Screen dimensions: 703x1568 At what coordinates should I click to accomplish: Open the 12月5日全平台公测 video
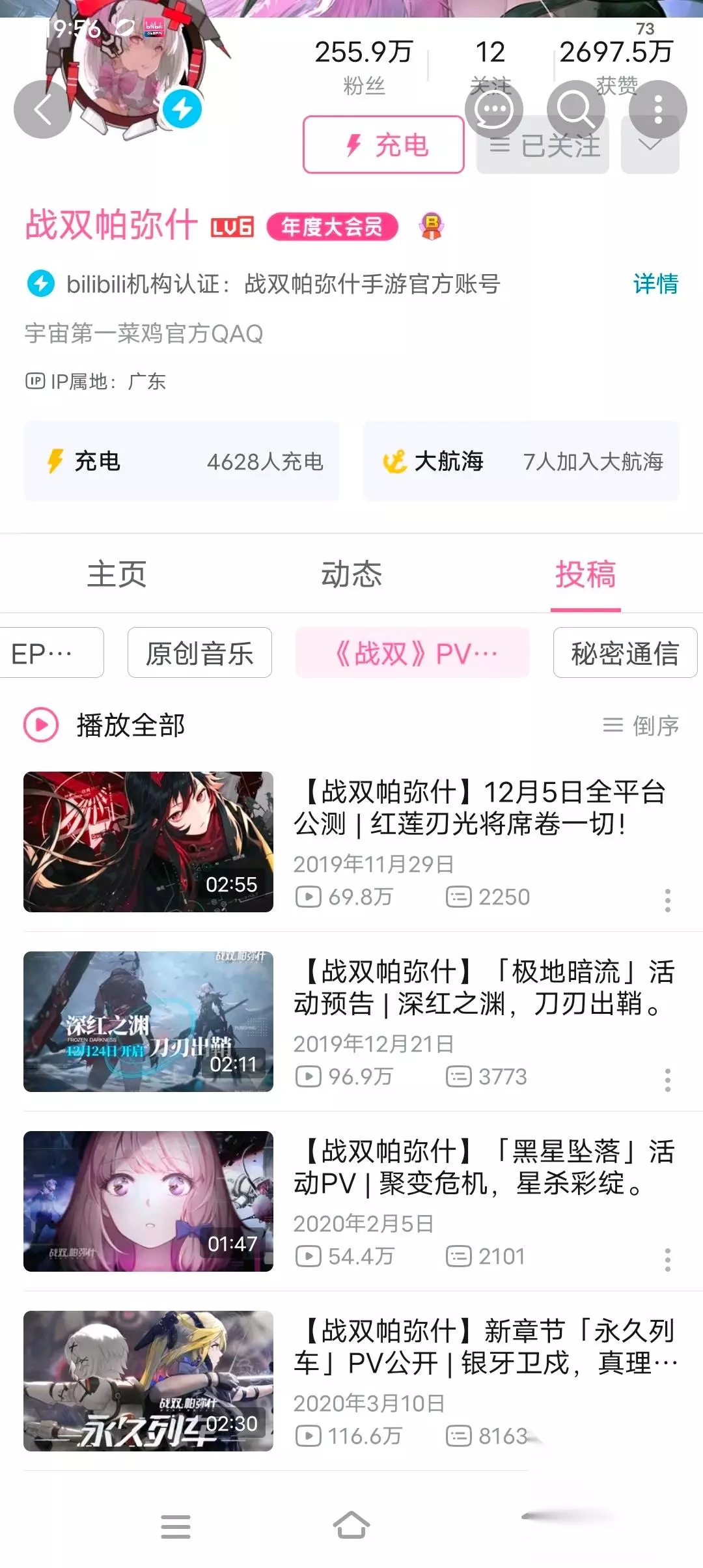point(351,842)
